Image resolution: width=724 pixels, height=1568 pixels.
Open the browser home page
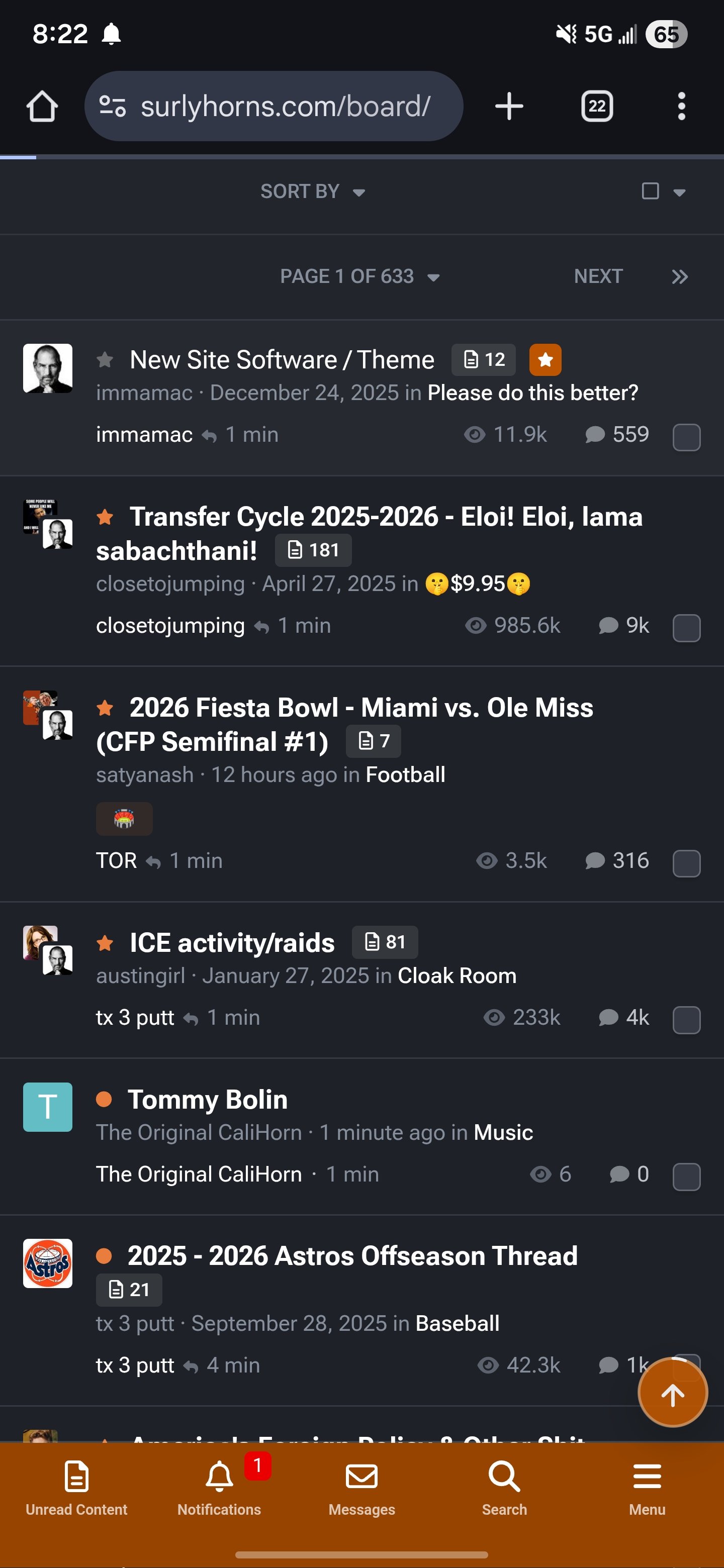click(x=42, y=107)
